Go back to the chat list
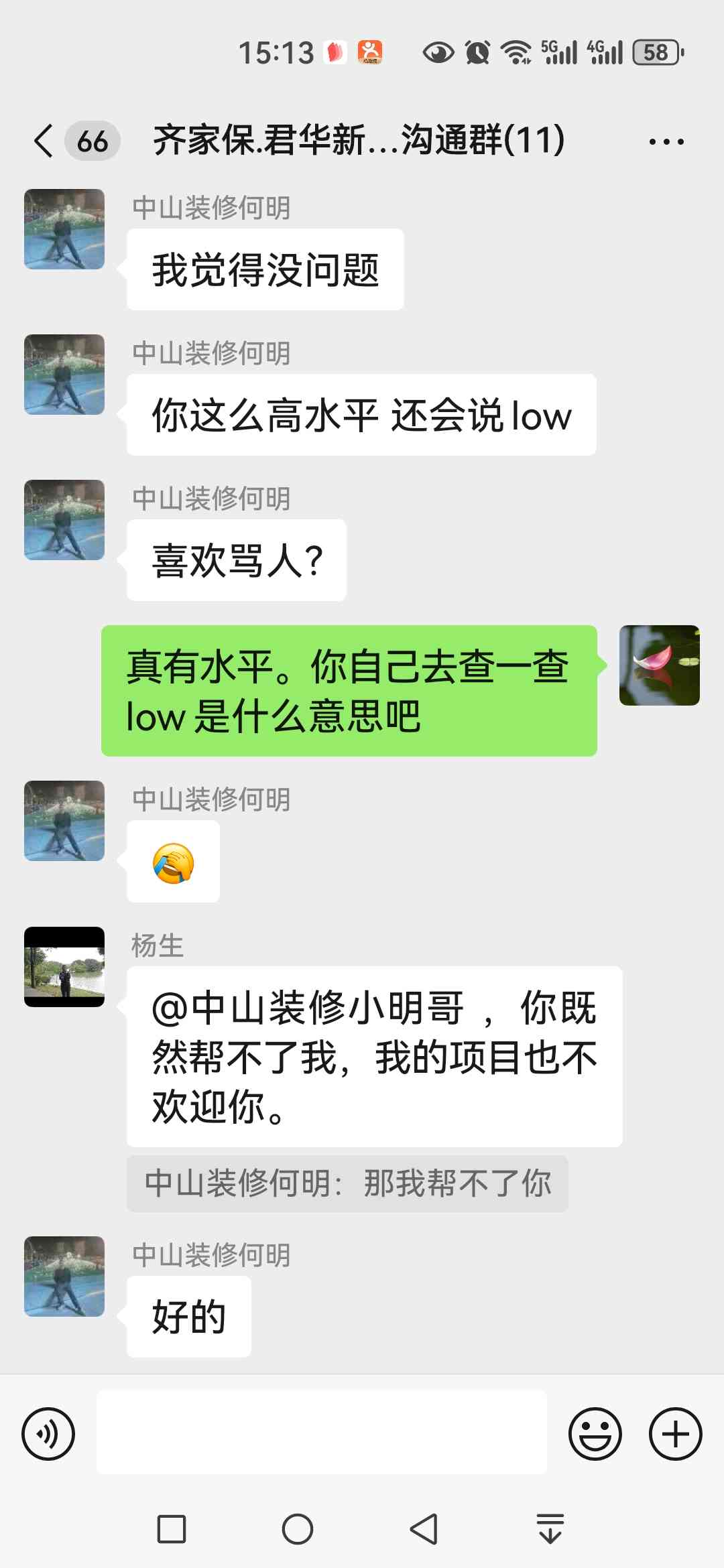724x1568 pixels. tap(44, 141)
